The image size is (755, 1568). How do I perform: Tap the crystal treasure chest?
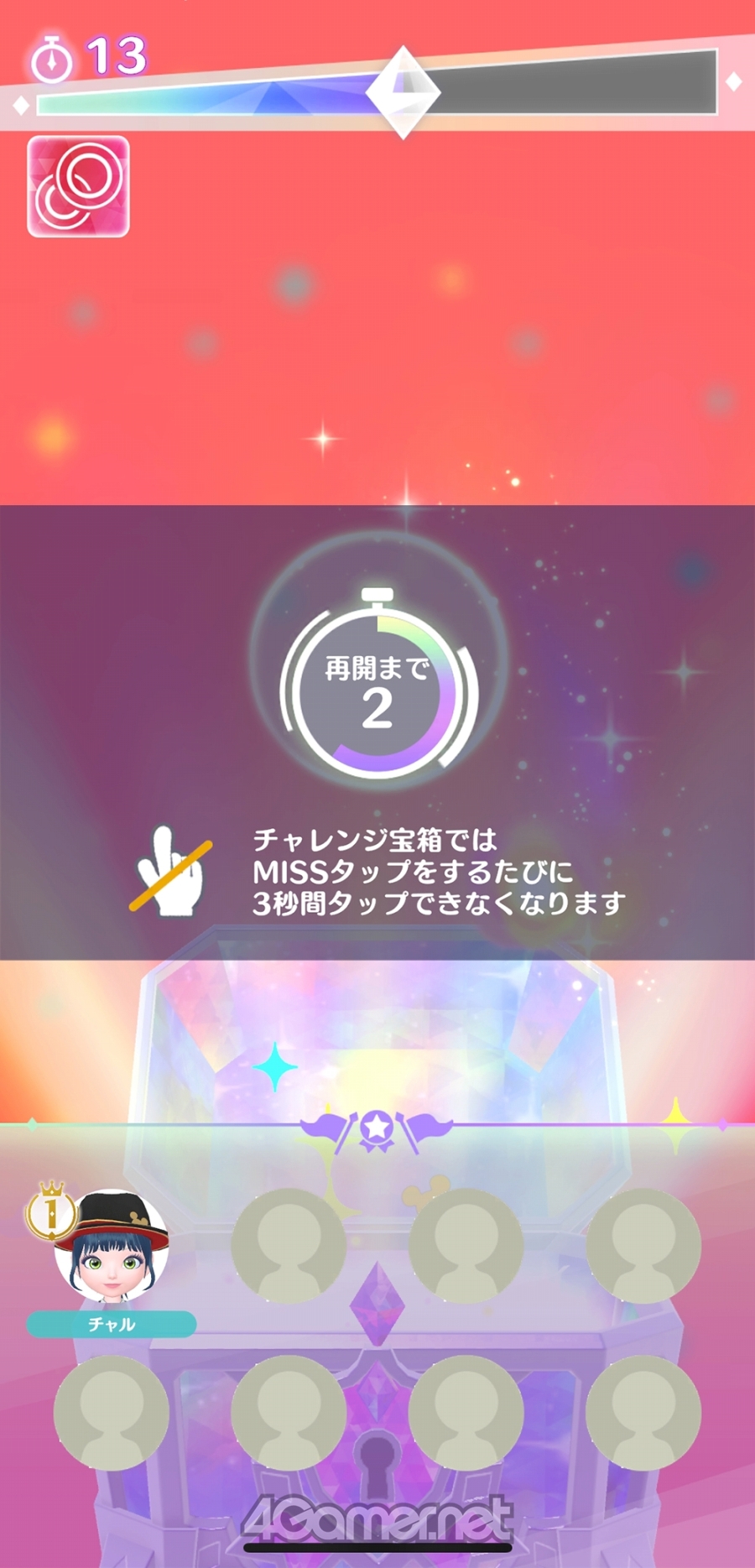377,1049
